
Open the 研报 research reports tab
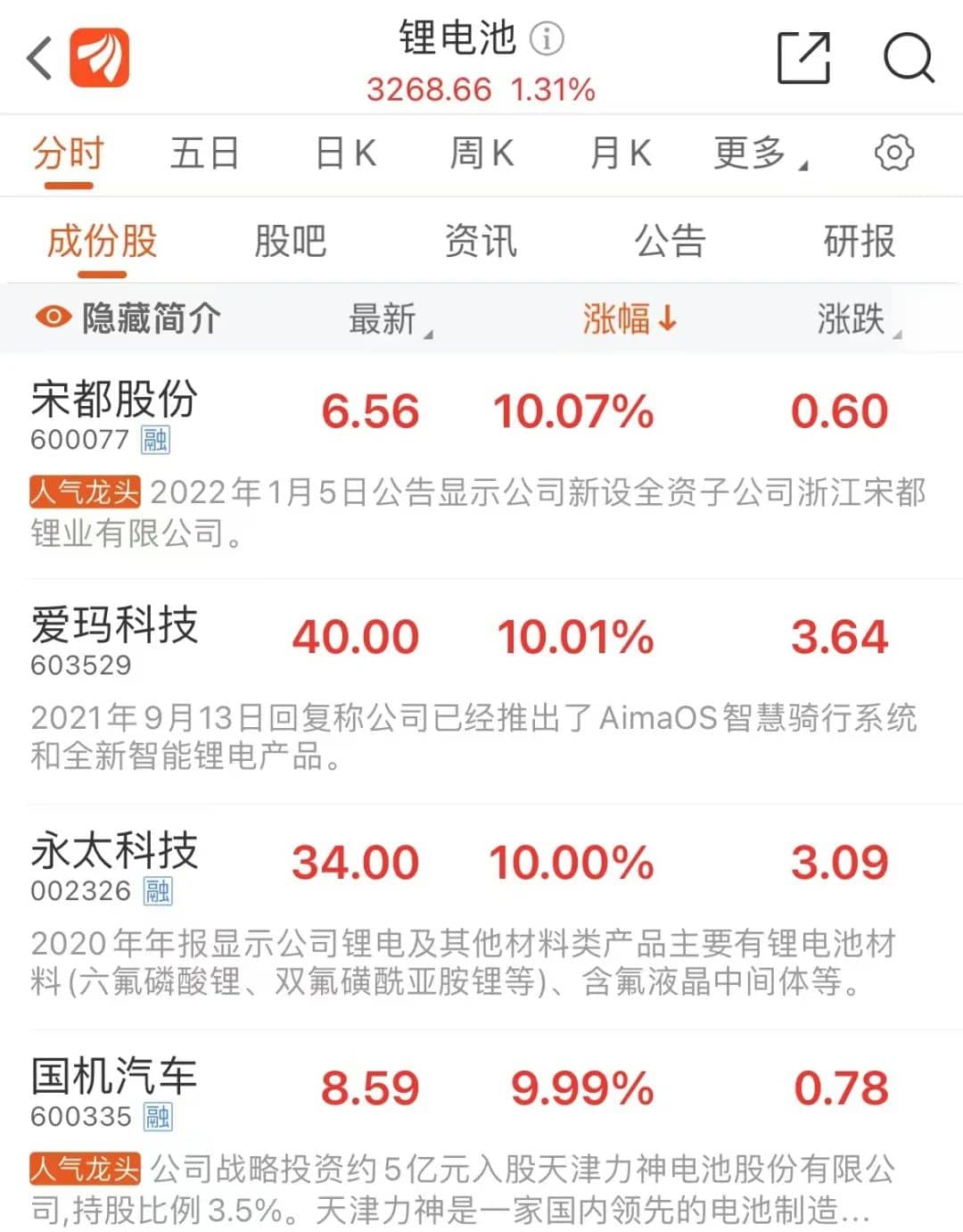point(859,241)
